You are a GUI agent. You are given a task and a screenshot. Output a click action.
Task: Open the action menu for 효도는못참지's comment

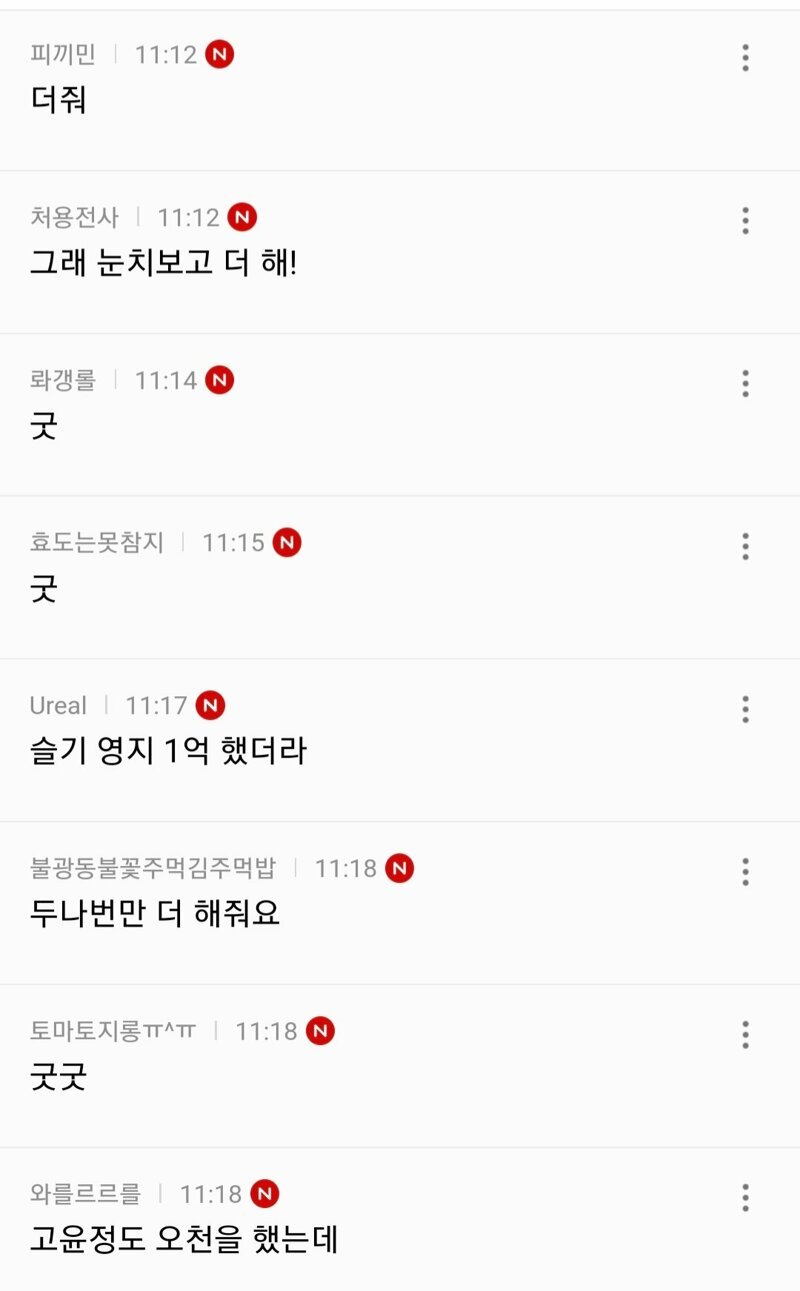tap(744, 547)
